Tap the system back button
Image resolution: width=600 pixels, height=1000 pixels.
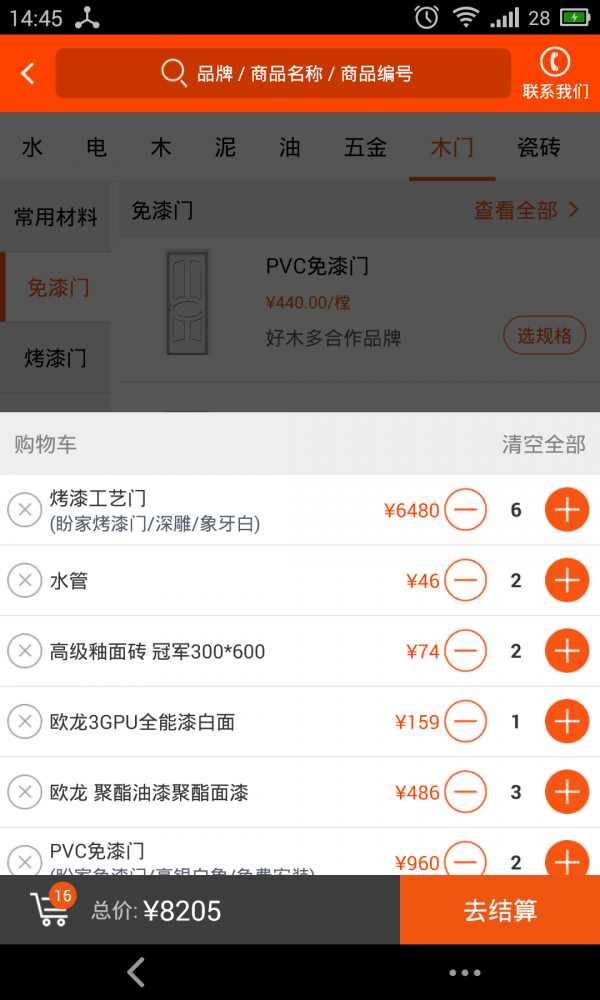coord(137,972)
